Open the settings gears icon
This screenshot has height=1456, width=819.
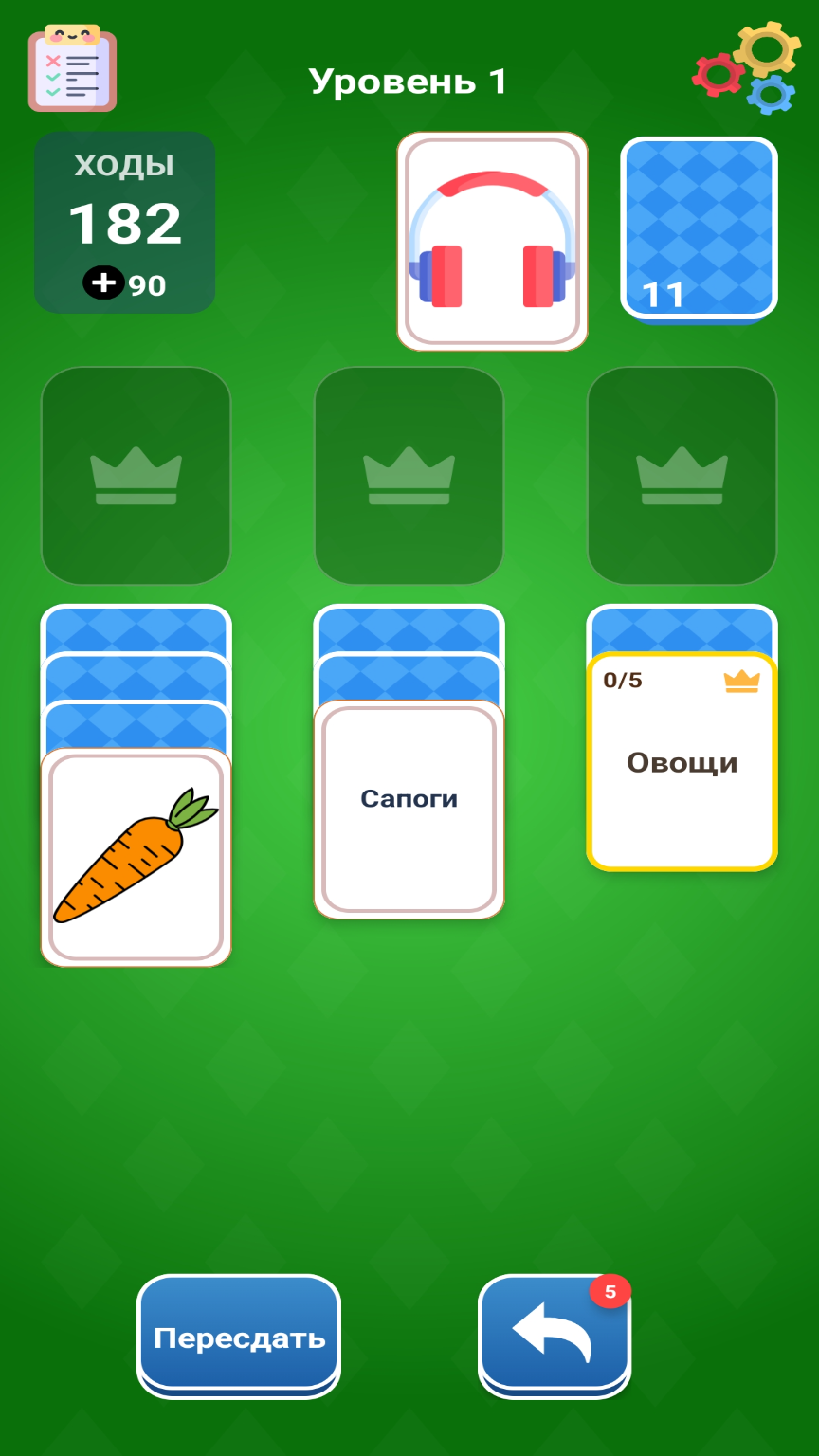(x=748, y=67)
